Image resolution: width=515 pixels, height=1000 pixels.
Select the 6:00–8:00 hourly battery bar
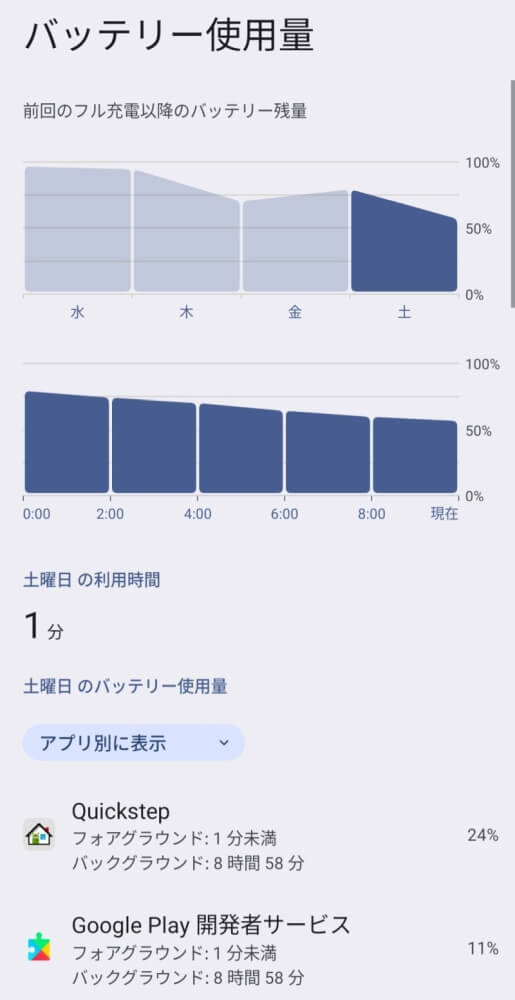coord(328,452)
